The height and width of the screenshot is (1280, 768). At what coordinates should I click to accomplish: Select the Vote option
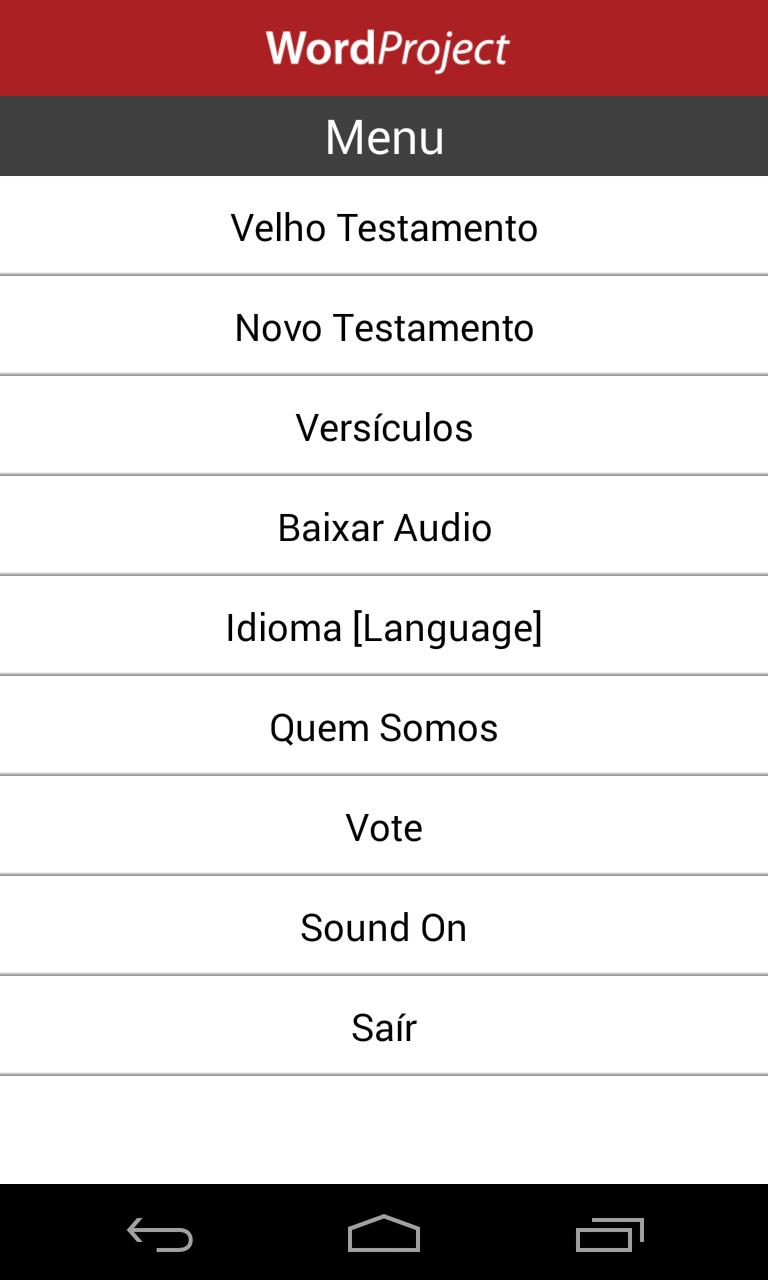[x=384, y=827]
